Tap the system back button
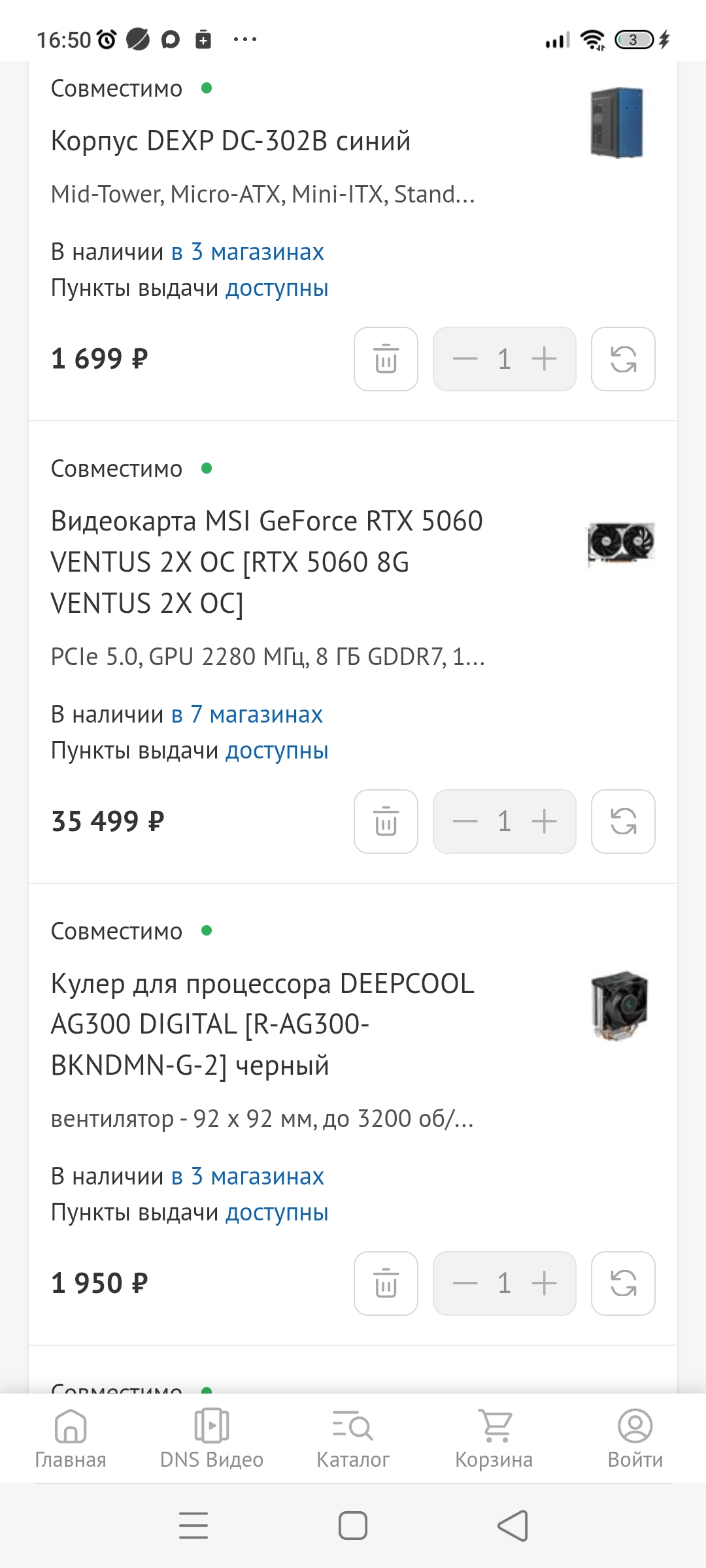 pyautogui.click(x=513, y=1526)
